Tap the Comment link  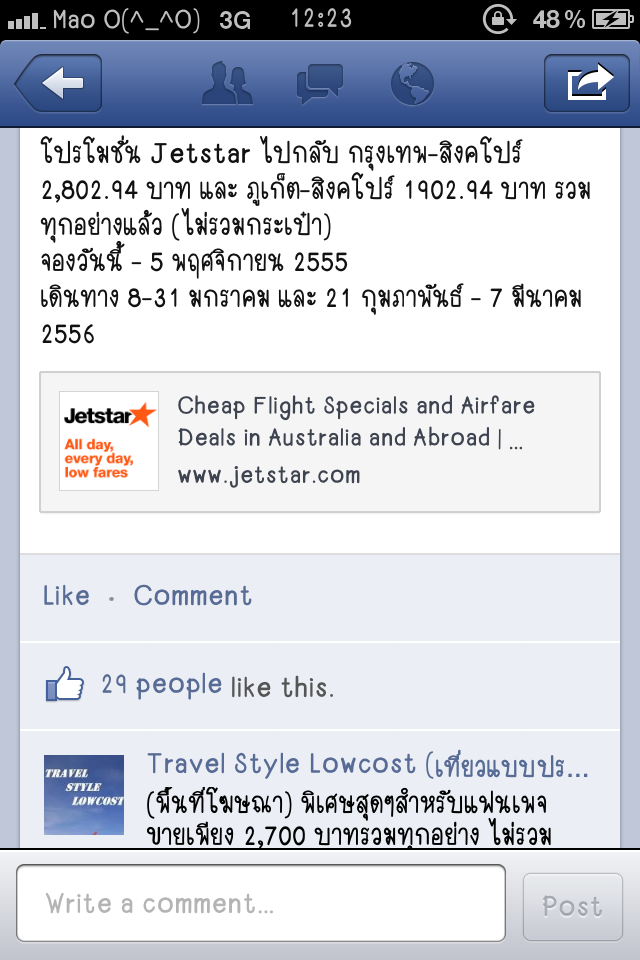click(192, 597)
